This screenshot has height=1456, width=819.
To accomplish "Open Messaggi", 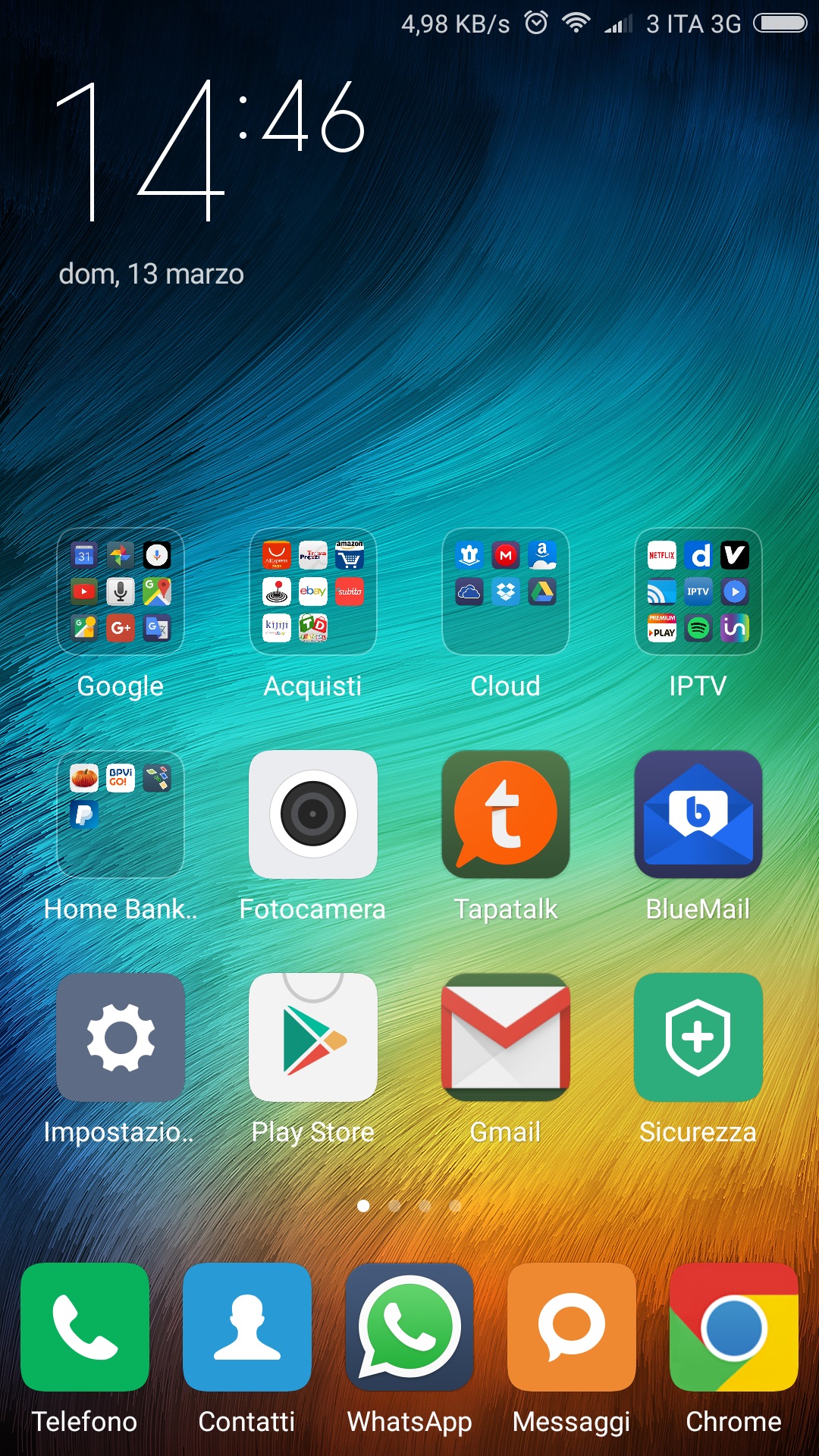I will click(x=572, y=1327).
